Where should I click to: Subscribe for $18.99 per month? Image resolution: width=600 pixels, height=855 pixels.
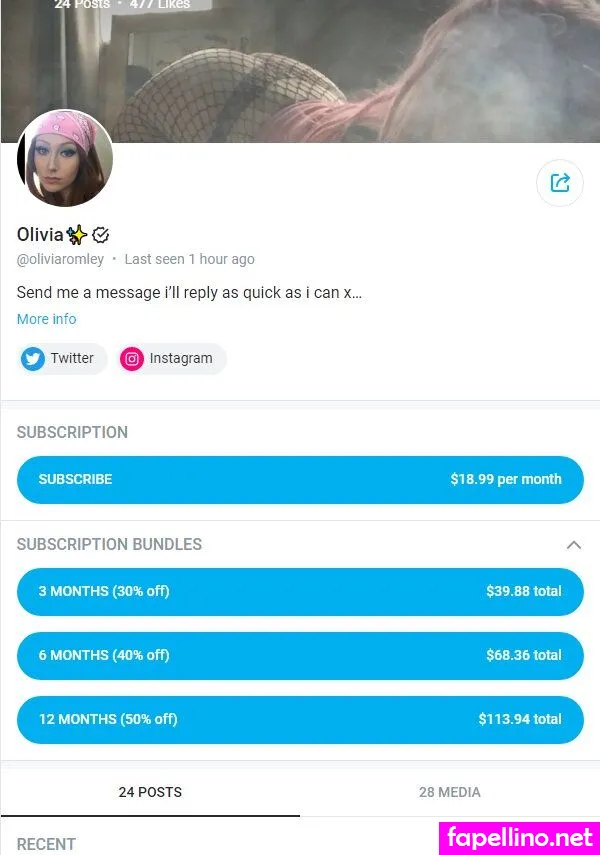pyautogui.click(x=300, y=479)
